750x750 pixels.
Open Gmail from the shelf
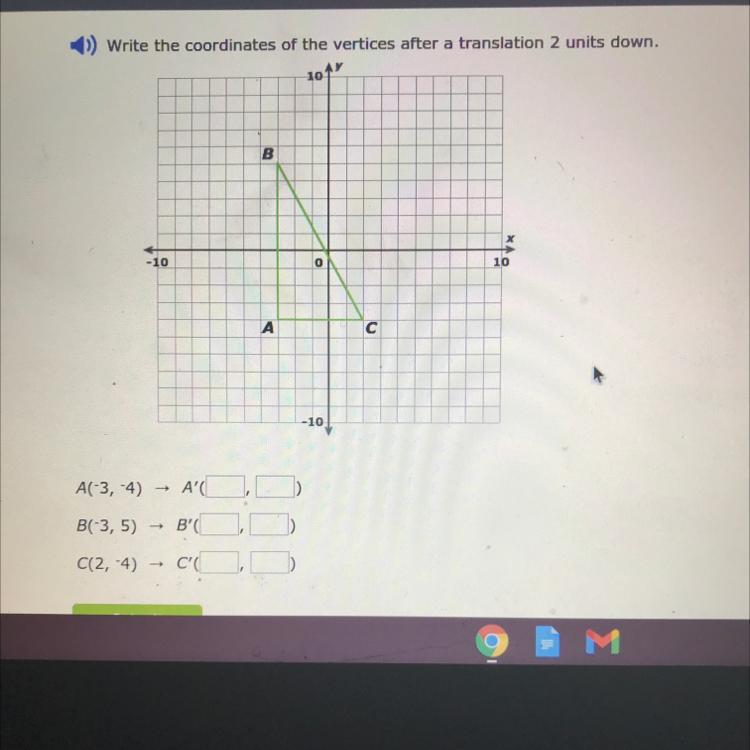coord(603,641)
